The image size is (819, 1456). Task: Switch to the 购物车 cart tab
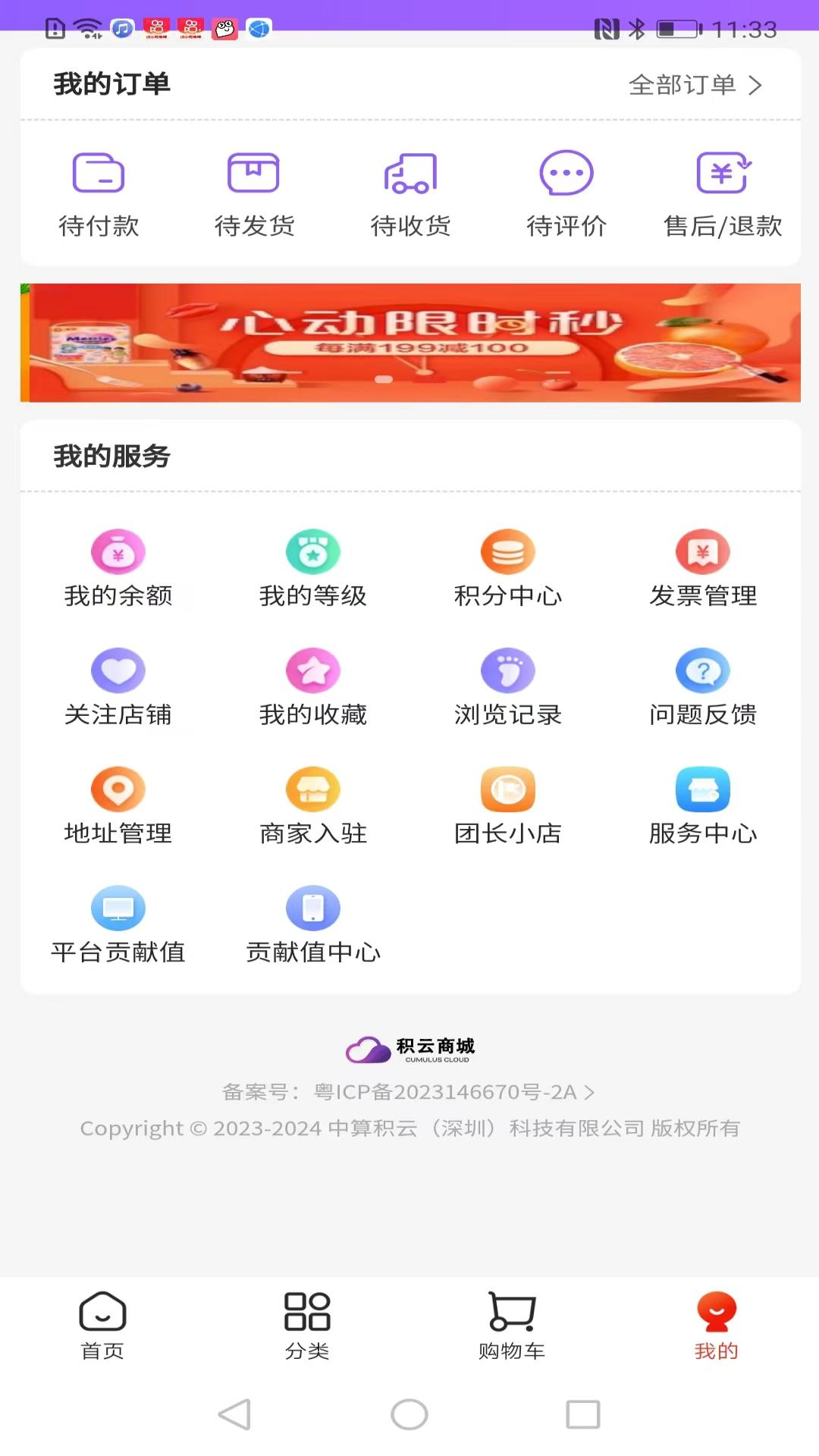coord(512,1326)
